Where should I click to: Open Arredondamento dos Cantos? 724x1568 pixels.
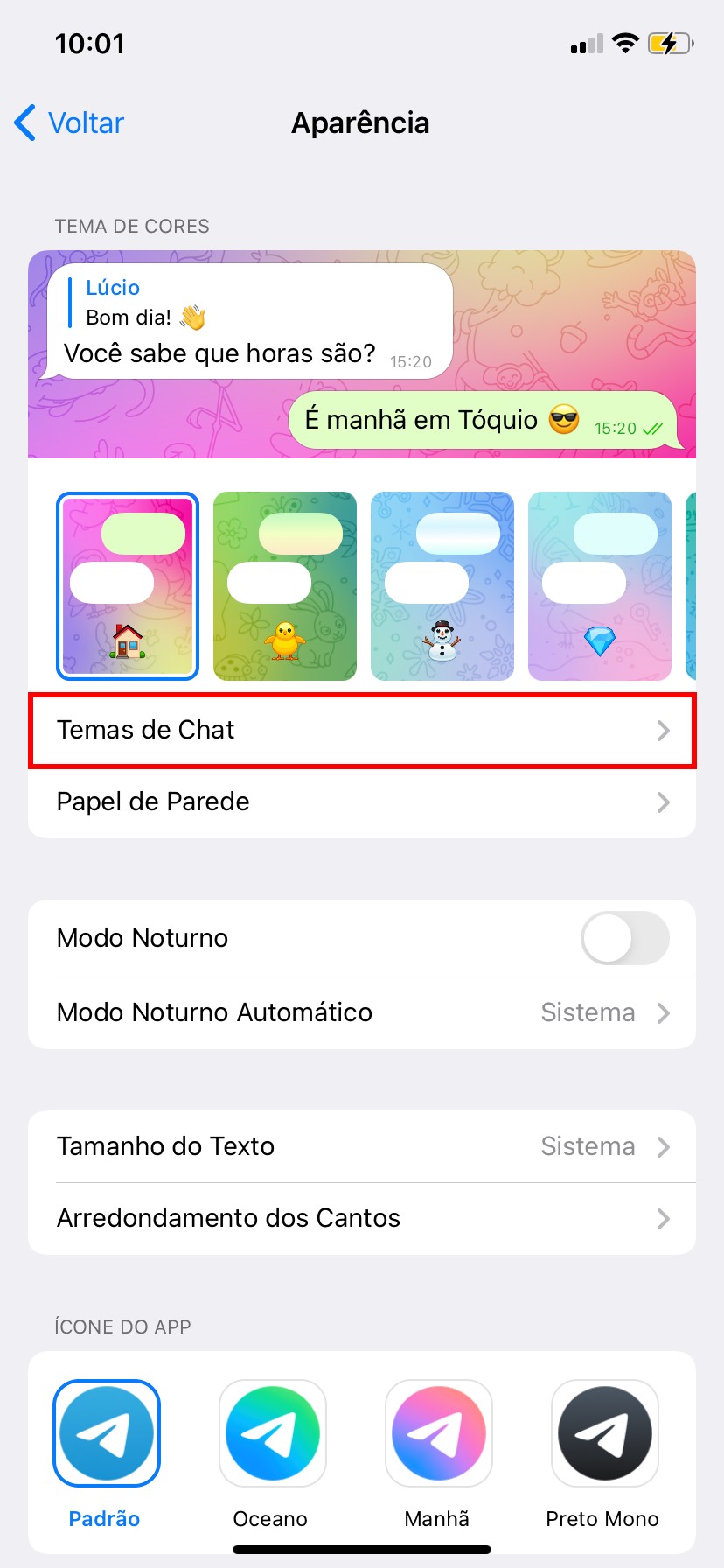[362, 1219]
